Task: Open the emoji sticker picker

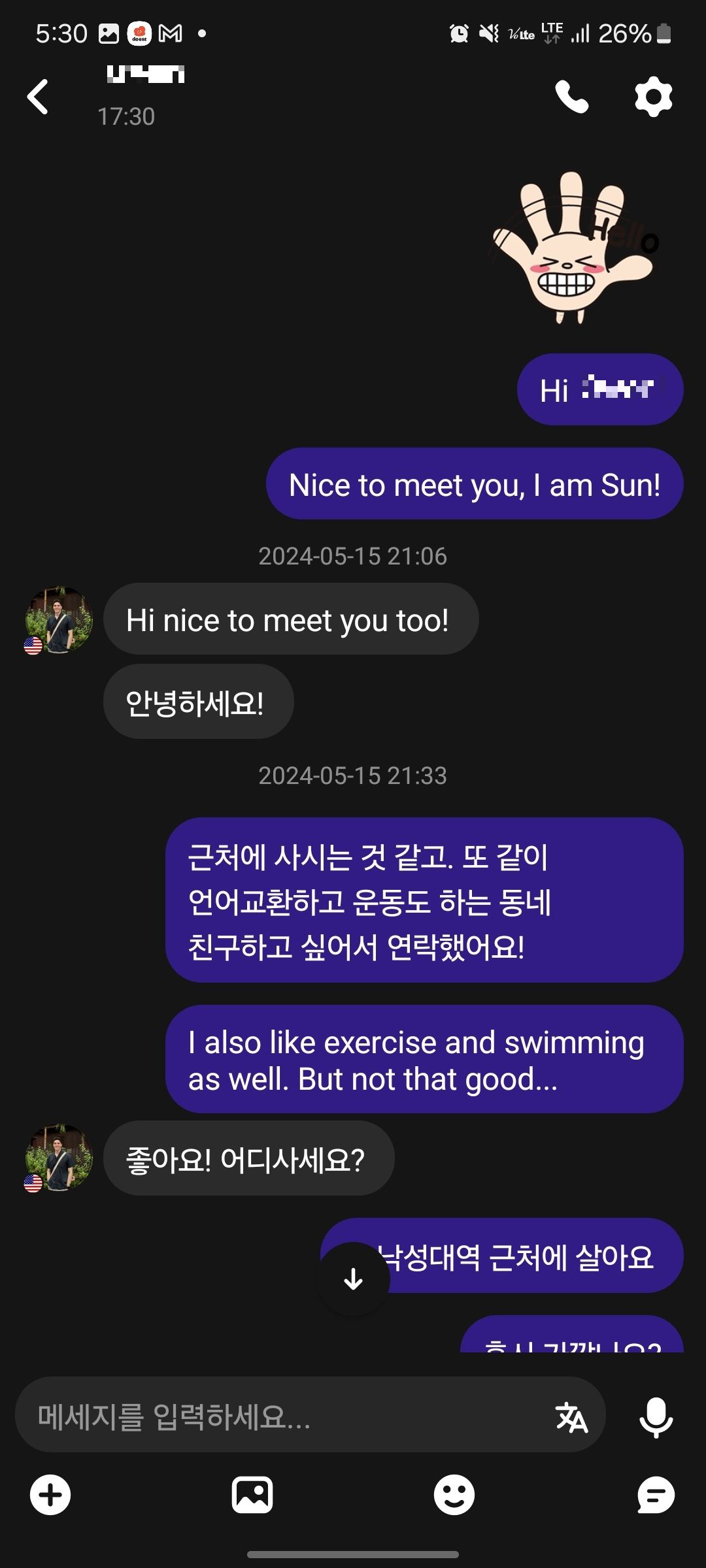Action: [x=454, y=1494]
